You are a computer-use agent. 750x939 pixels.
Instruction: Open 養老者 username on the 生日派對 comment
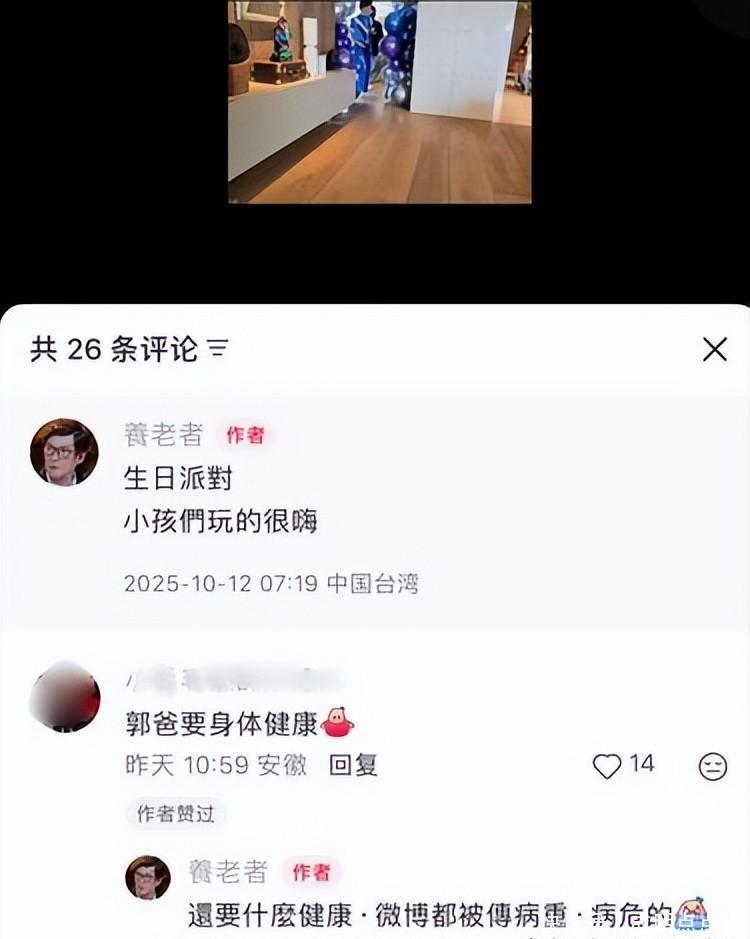pos(163,434)
